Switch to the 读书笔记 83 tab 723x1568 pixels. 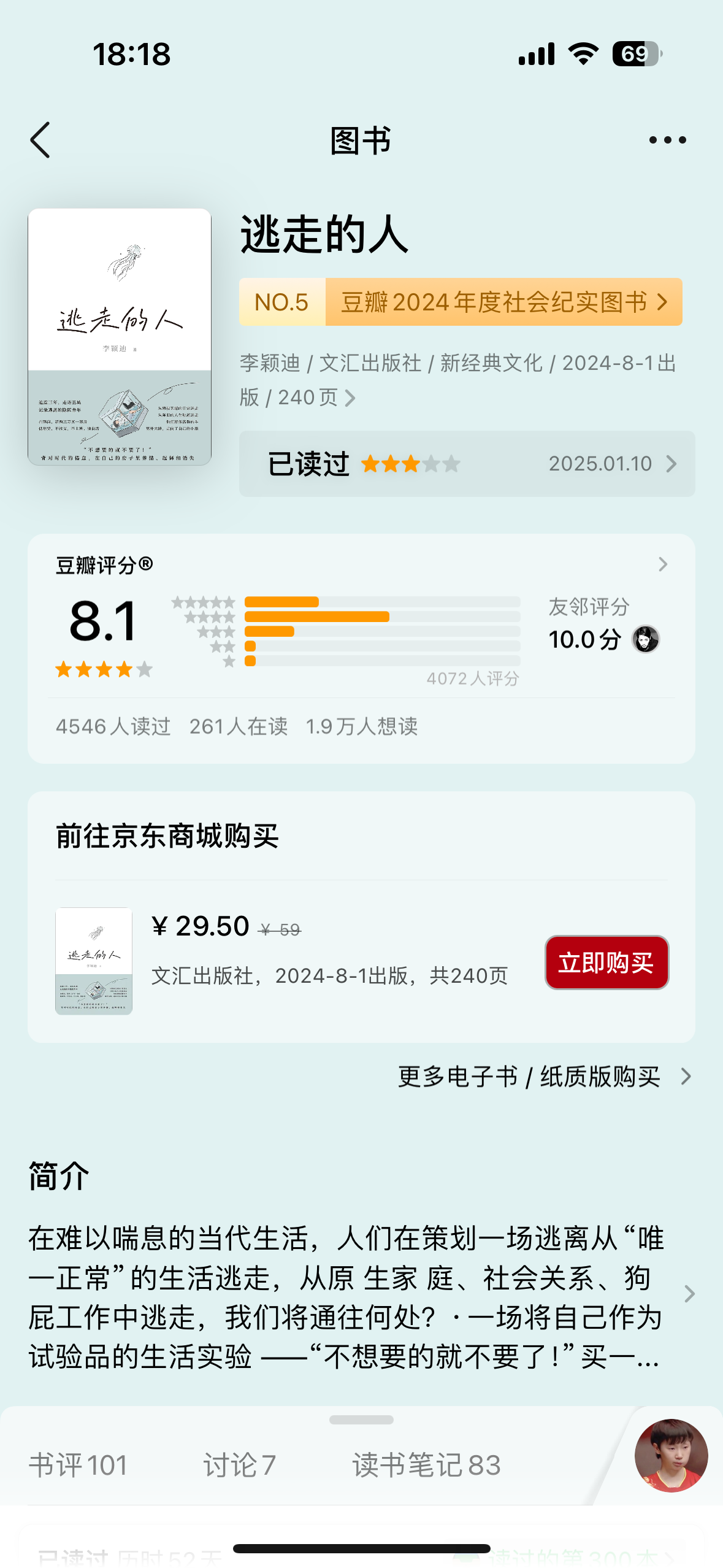[426, 1465]
